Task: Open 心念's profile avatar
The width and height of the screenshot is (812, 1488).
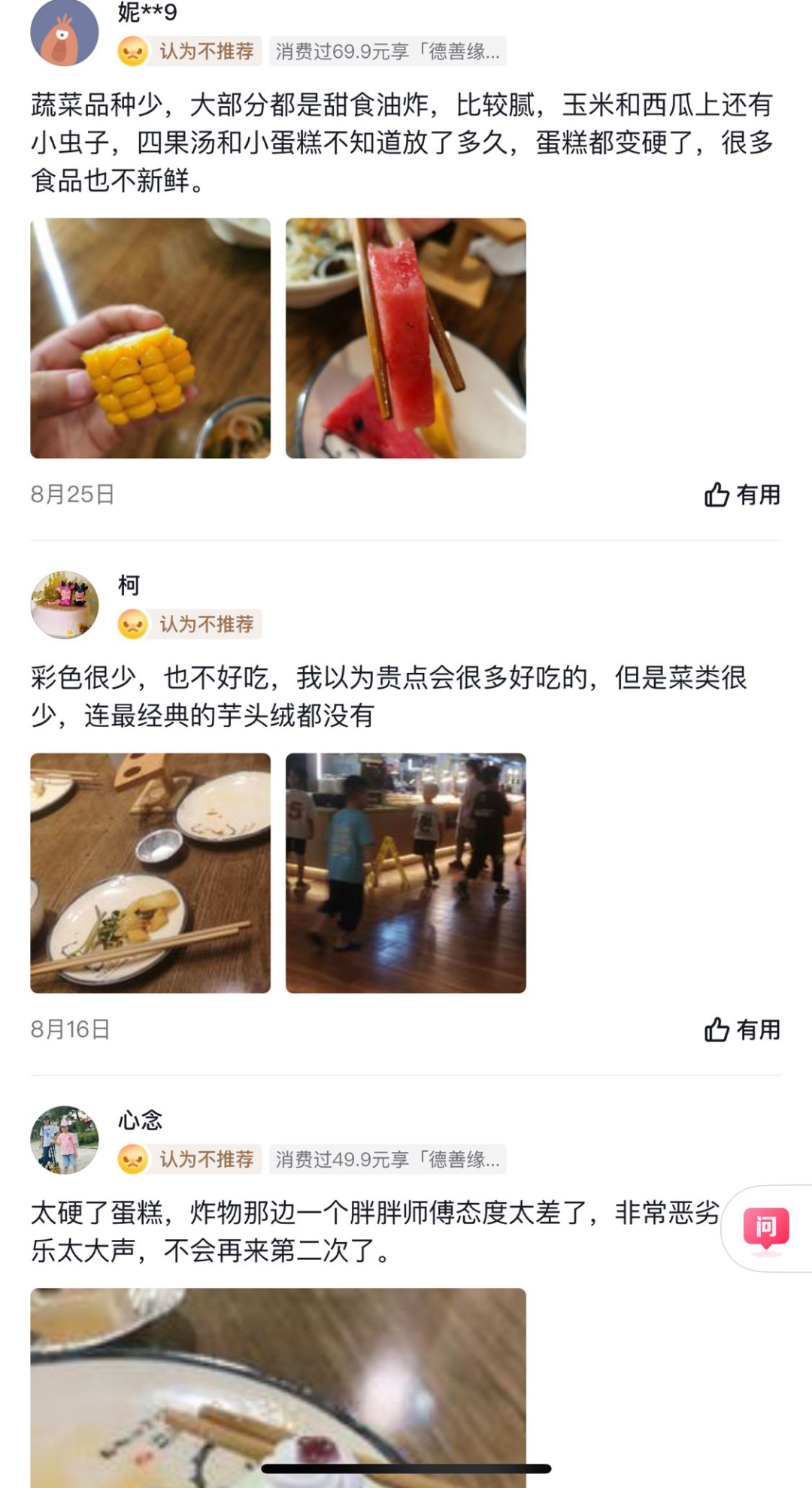Action: 65,1140
